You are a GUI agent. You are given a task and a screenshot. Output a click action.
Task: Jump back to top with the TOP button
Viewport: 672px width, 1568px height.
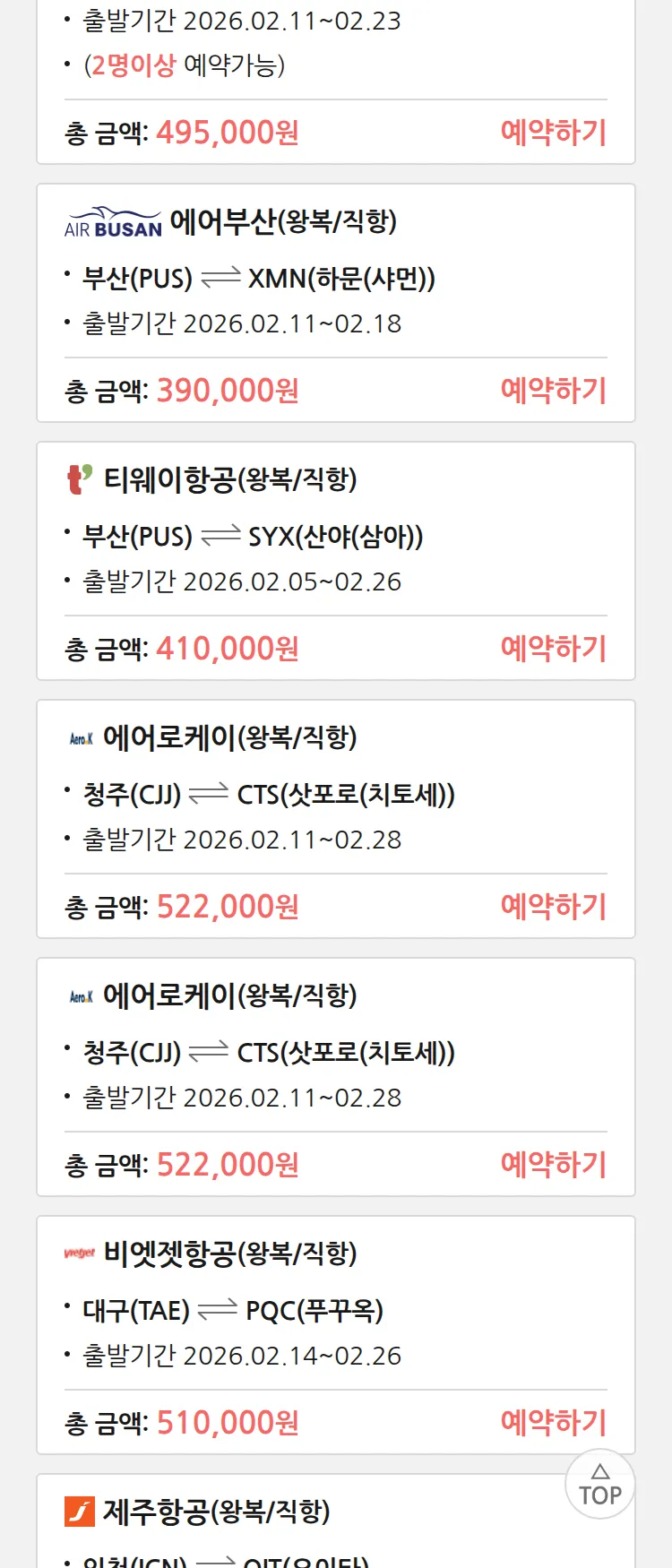point(599,1485)
